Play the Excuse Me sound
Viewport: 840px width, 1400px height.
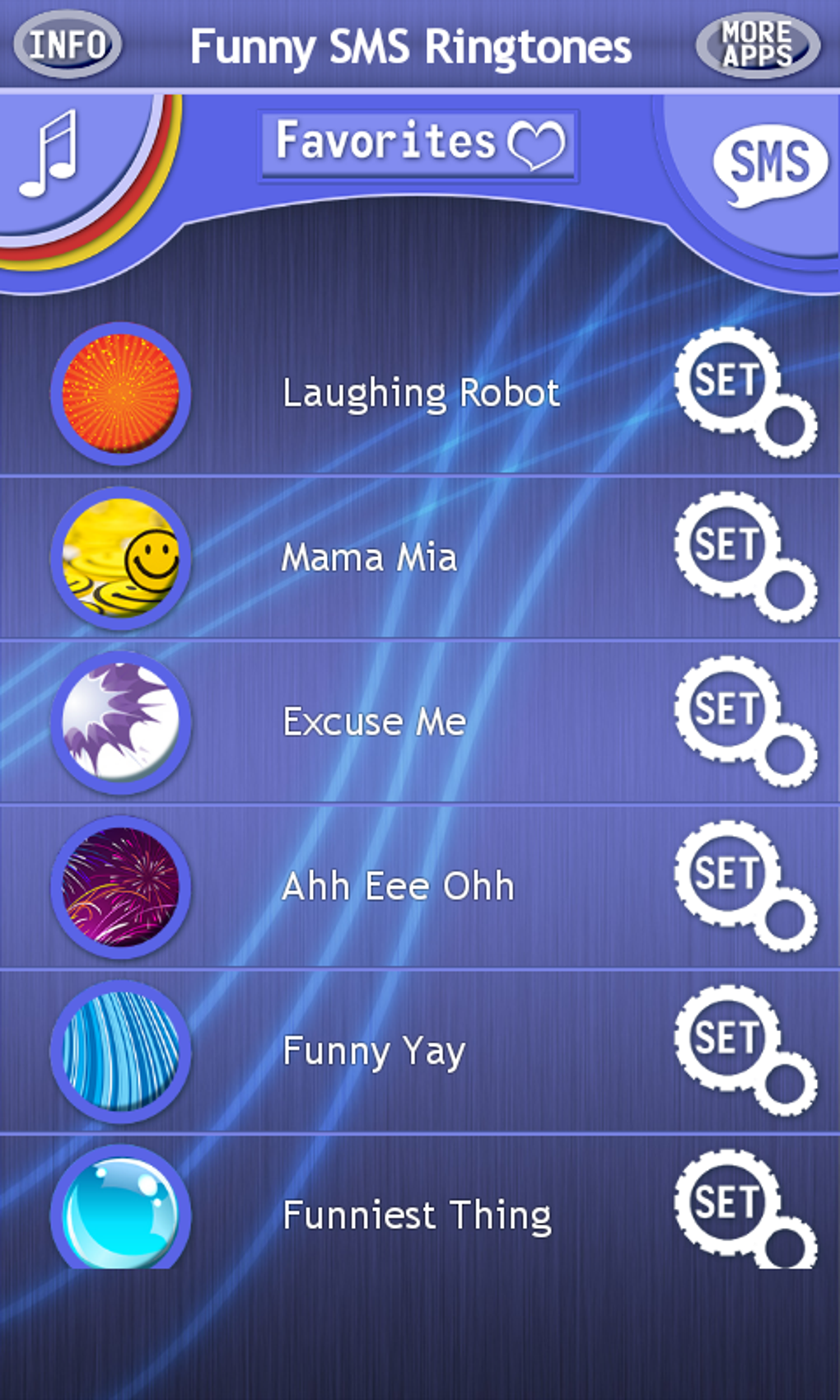click(121, 723)
